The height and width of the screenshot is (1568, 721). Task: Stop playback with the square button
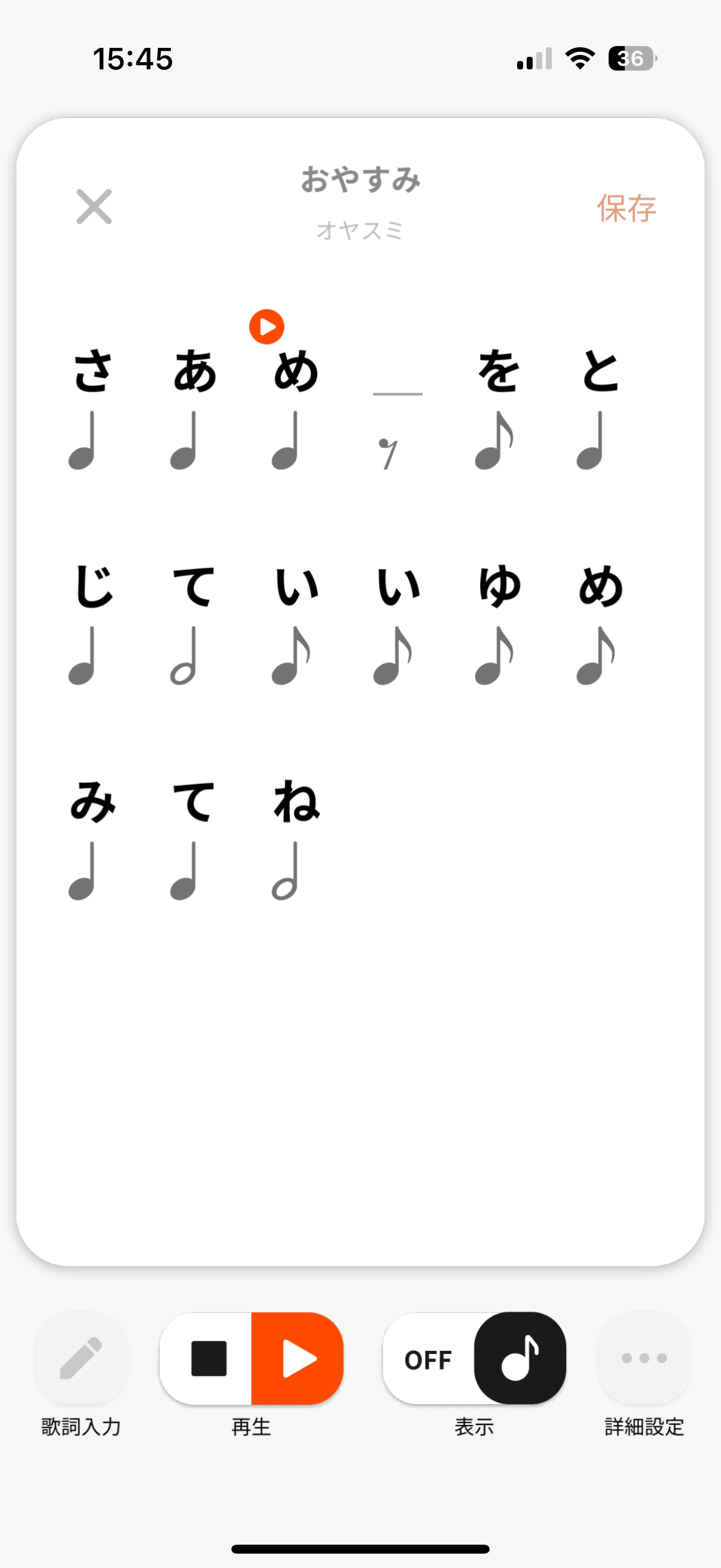click(208, 1358)
